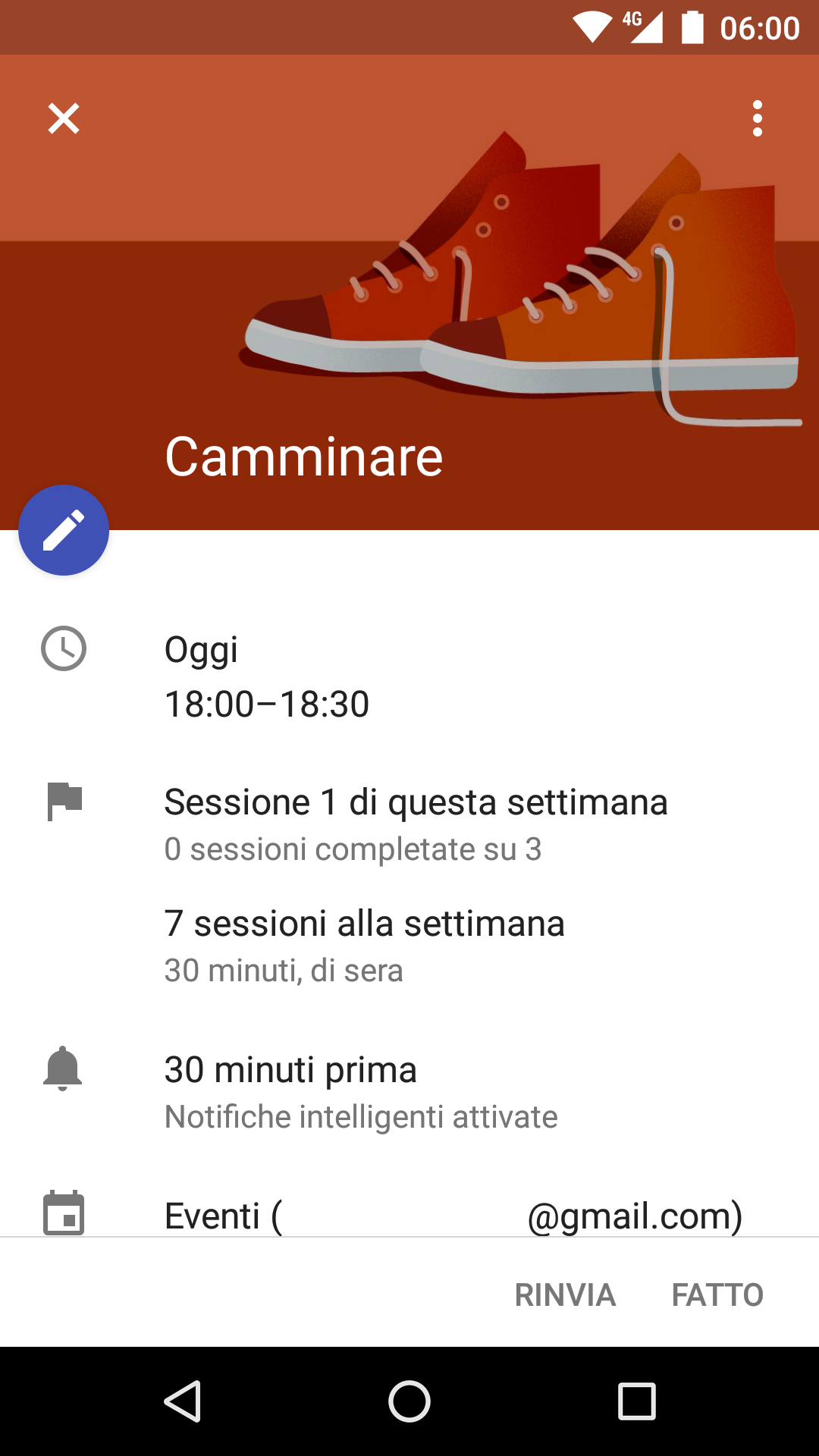The image size is (819, 1456).
Task: Tap RINVIA to postpone the session
Action: coord(565,1294)
